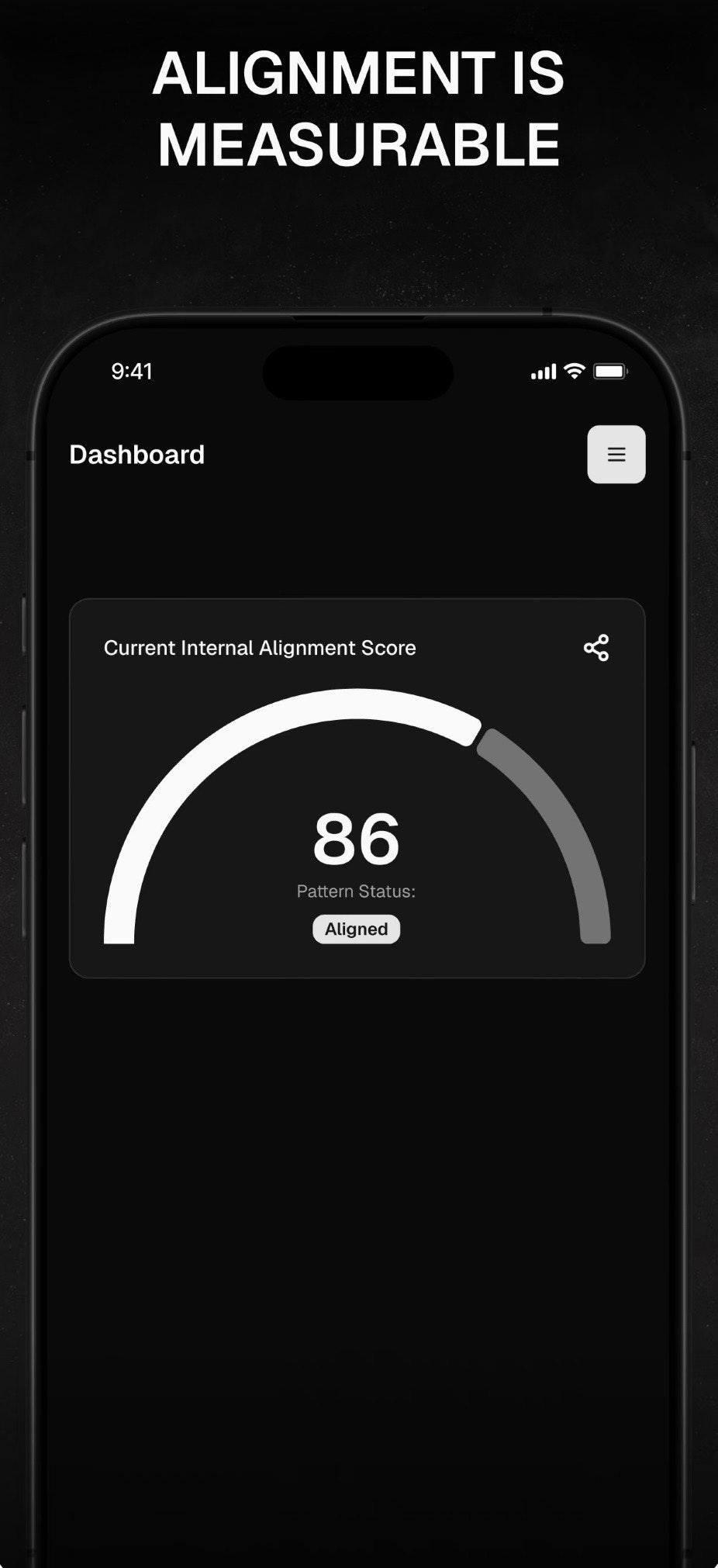Screen dimensions: 718x1568
Task: Expand the menu via the top-right button
Action: click(x=616, y=455)
